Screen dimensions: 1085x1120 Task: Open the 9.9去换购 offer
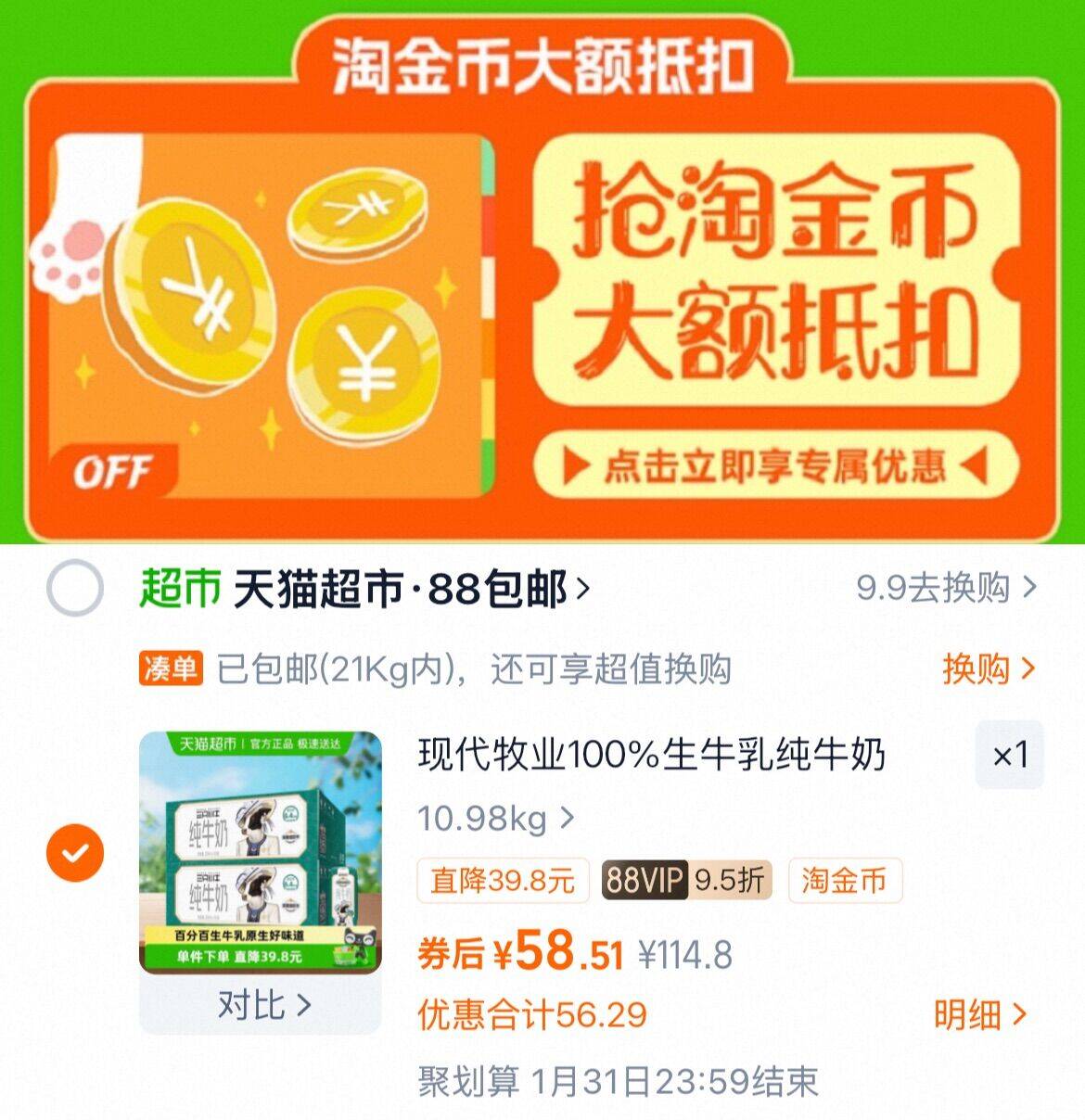[944, 588]
